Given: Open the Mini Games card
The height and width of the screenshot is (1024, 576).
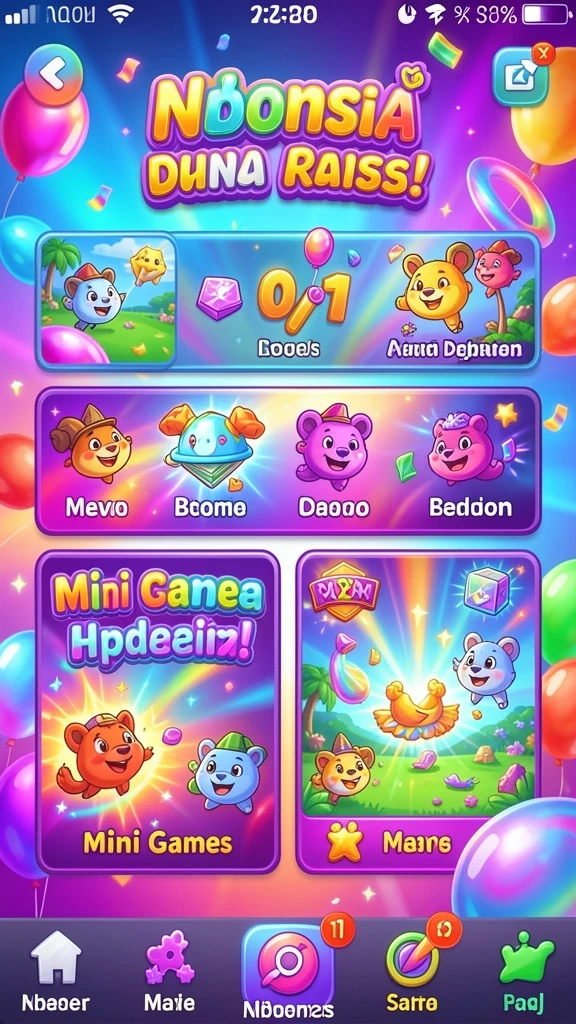Looking at the screenshot, I should coord(158,712).
